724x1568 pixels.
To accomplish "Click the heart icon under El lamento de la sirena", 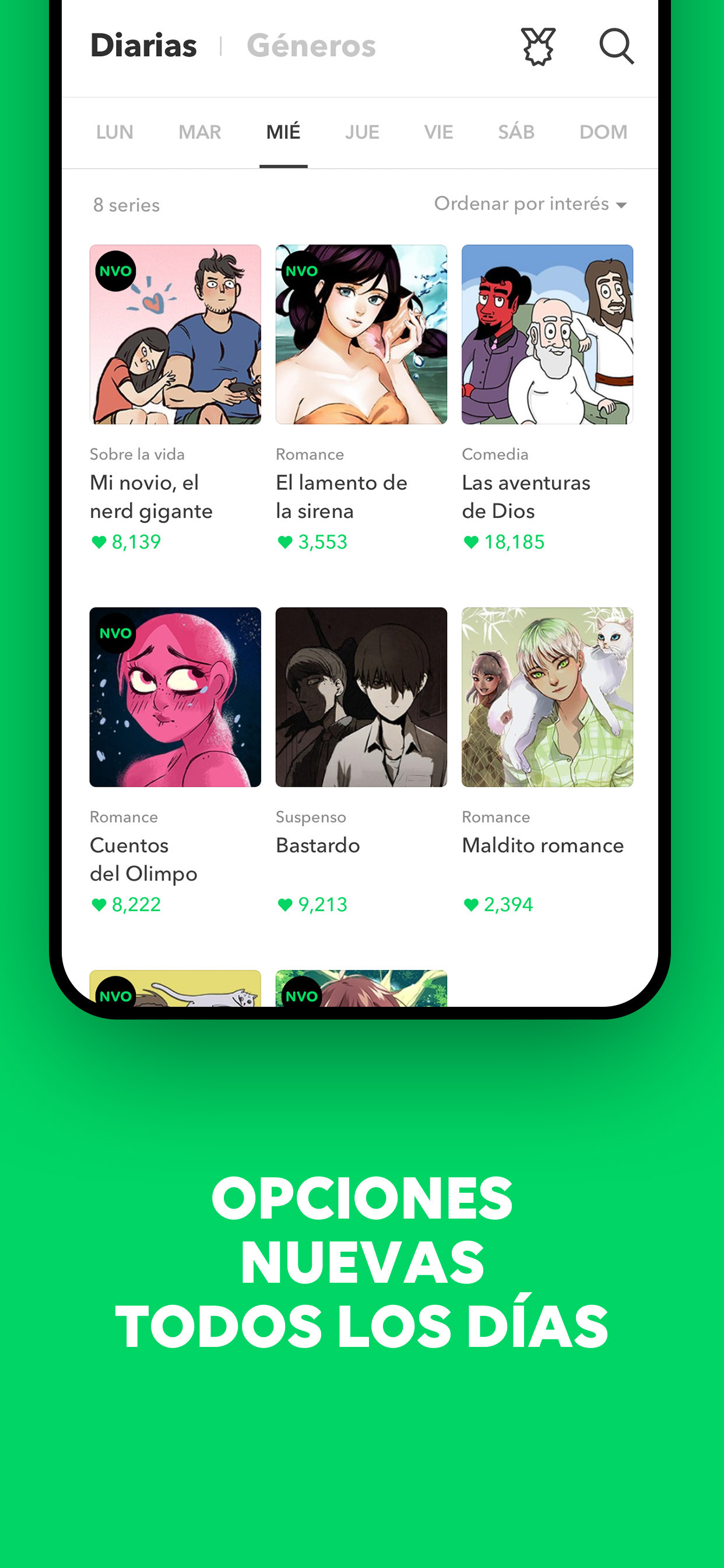I will 286,541.
